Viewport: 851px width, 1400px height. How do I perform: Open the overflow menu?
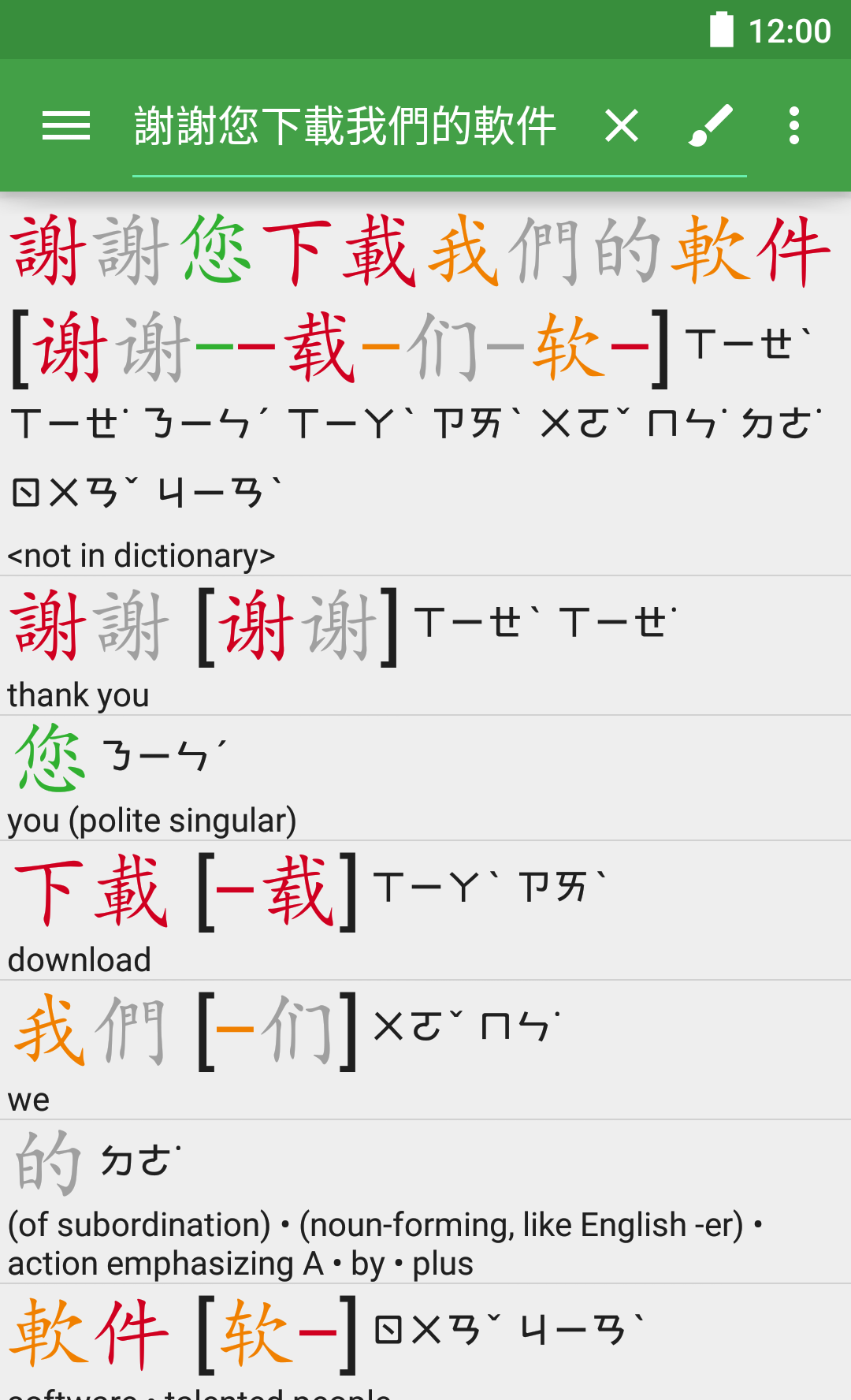pos(793,126)
